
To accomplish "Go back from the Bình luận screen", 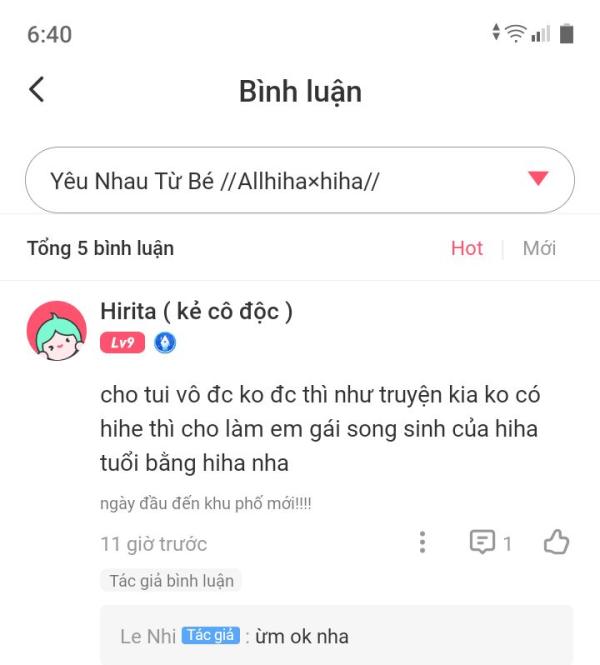I will (x=37, y=90).
